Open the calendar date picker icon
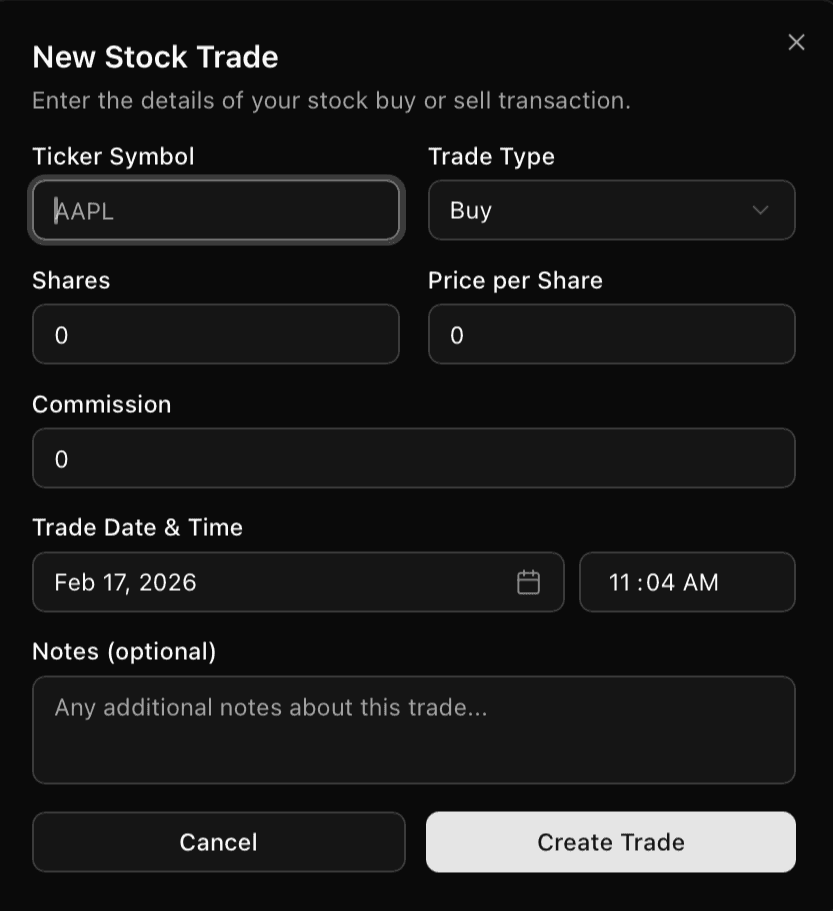The image size is (833, 911). [530, 582]
